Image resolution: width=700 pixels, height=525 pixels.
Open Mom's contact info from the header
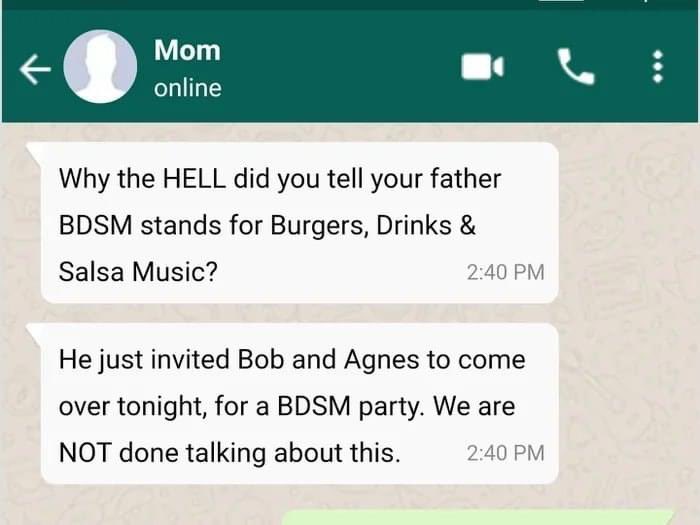(188, 66)
